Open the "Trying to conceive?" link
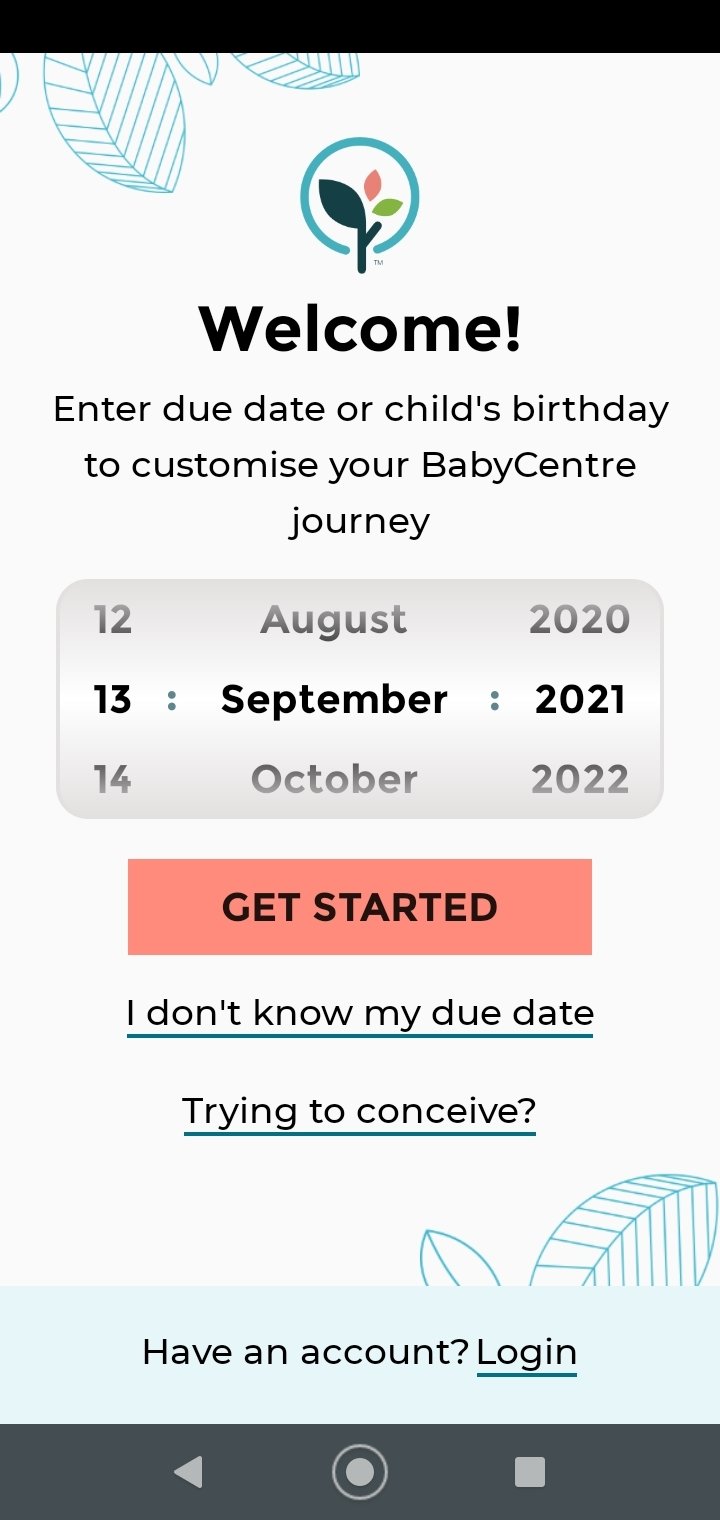The image size is (720, 1520). point(360,1112)
